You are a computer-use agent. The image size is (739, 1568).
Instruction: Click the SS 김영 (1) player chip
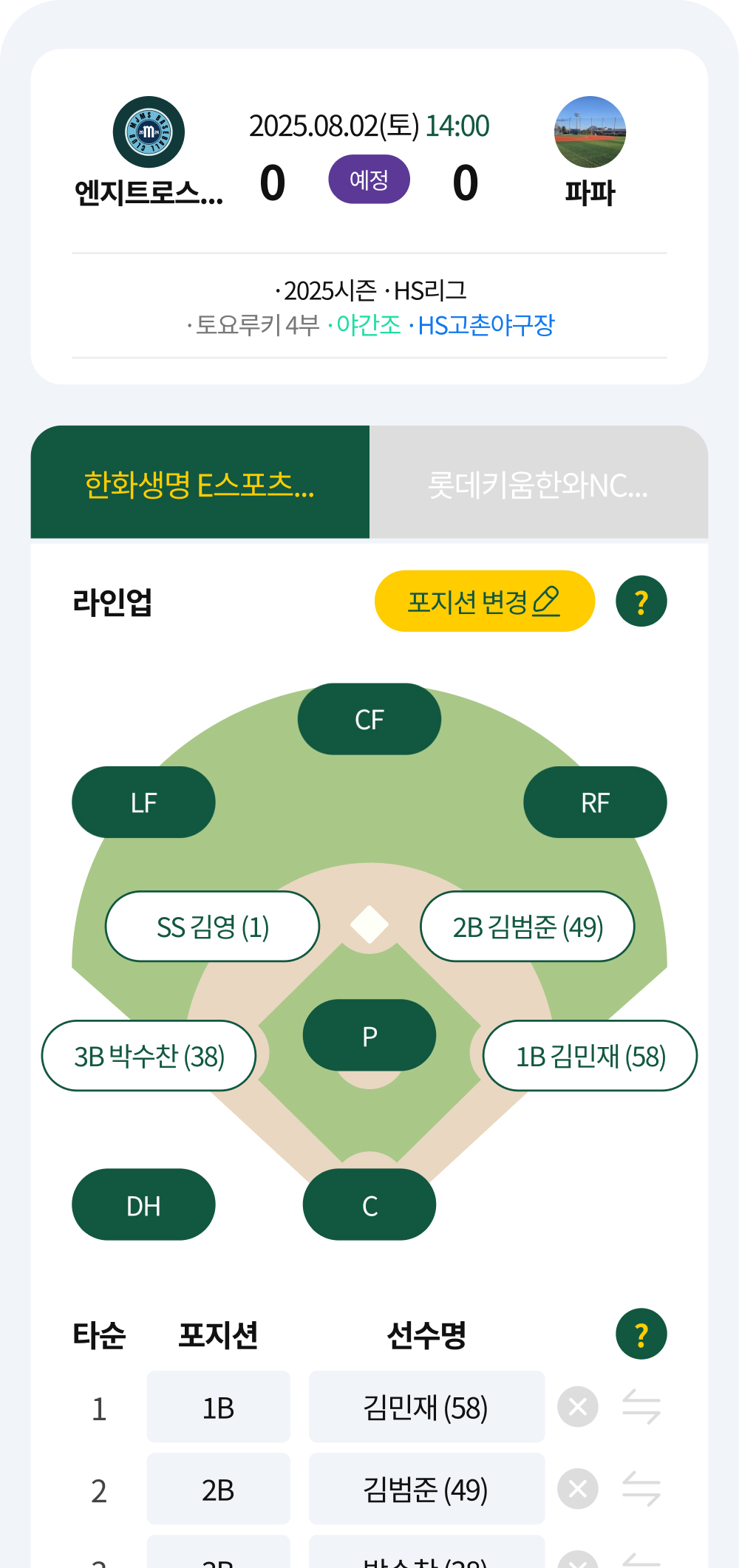(212, 927)
